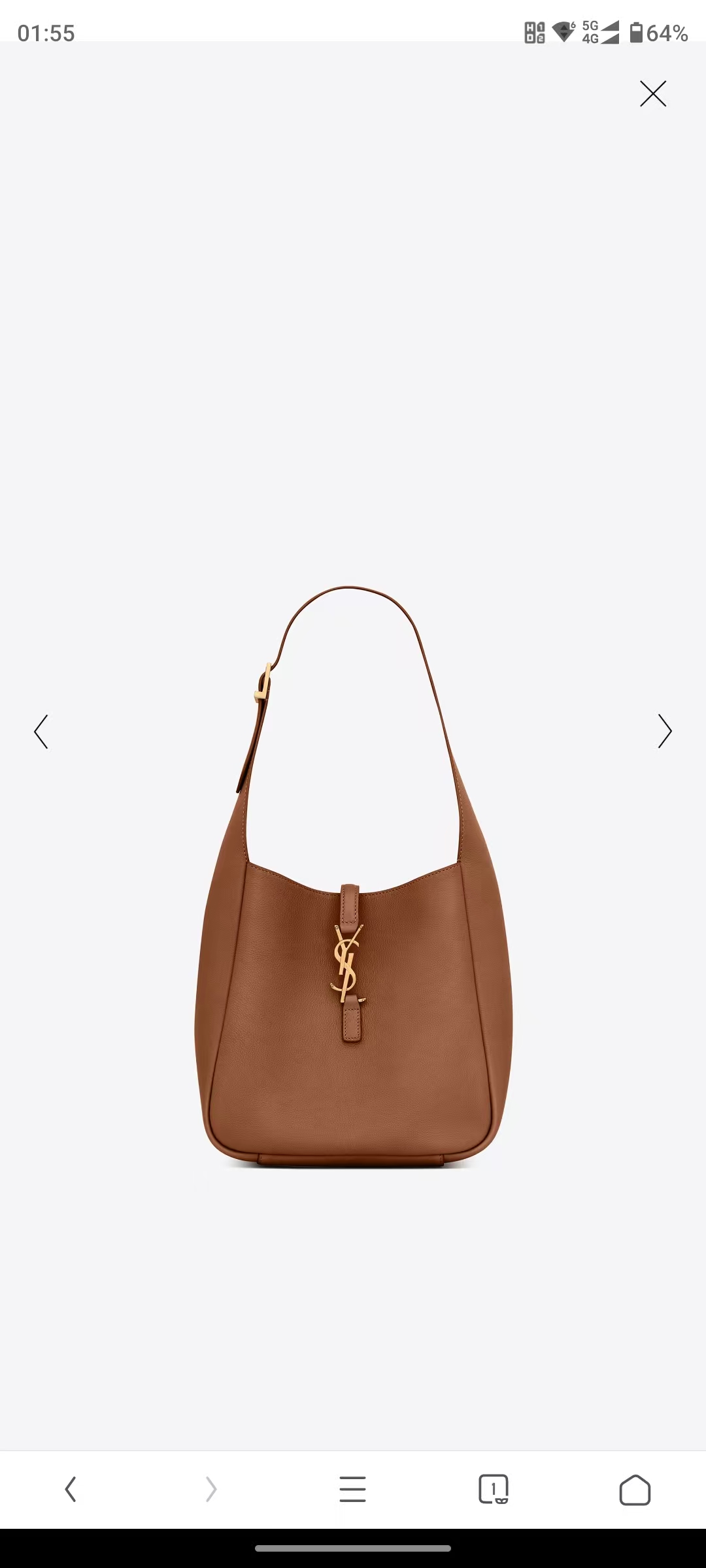Screen dimensions: 706x1568
Task: Tap the 5G network indicator
Action: click(592, 25)
